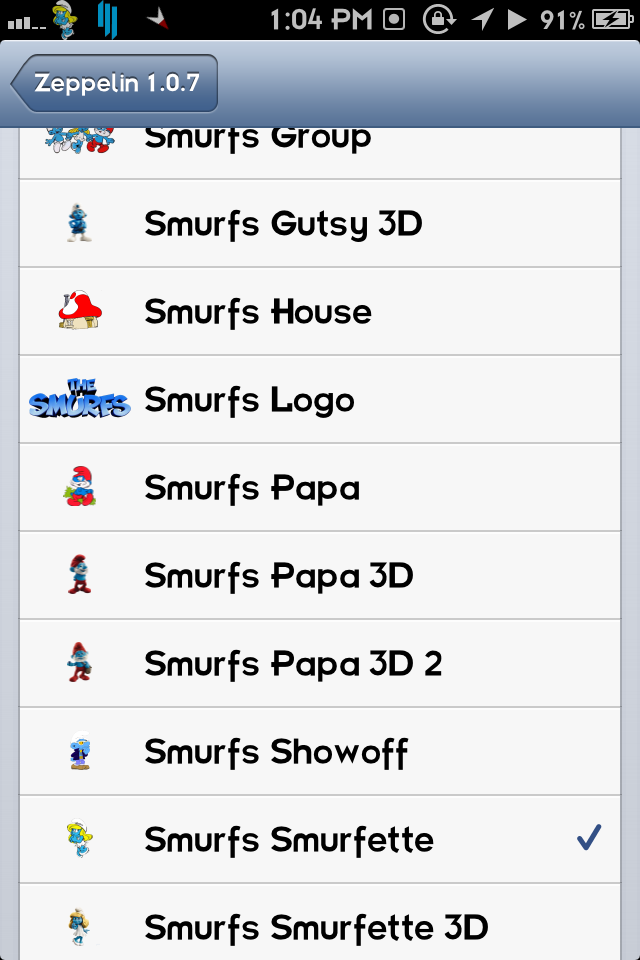The image size is (640, 960).
Task: Pick Smurfs Showoff from the list
Action: pyautogui.click(x=320, y=752)
